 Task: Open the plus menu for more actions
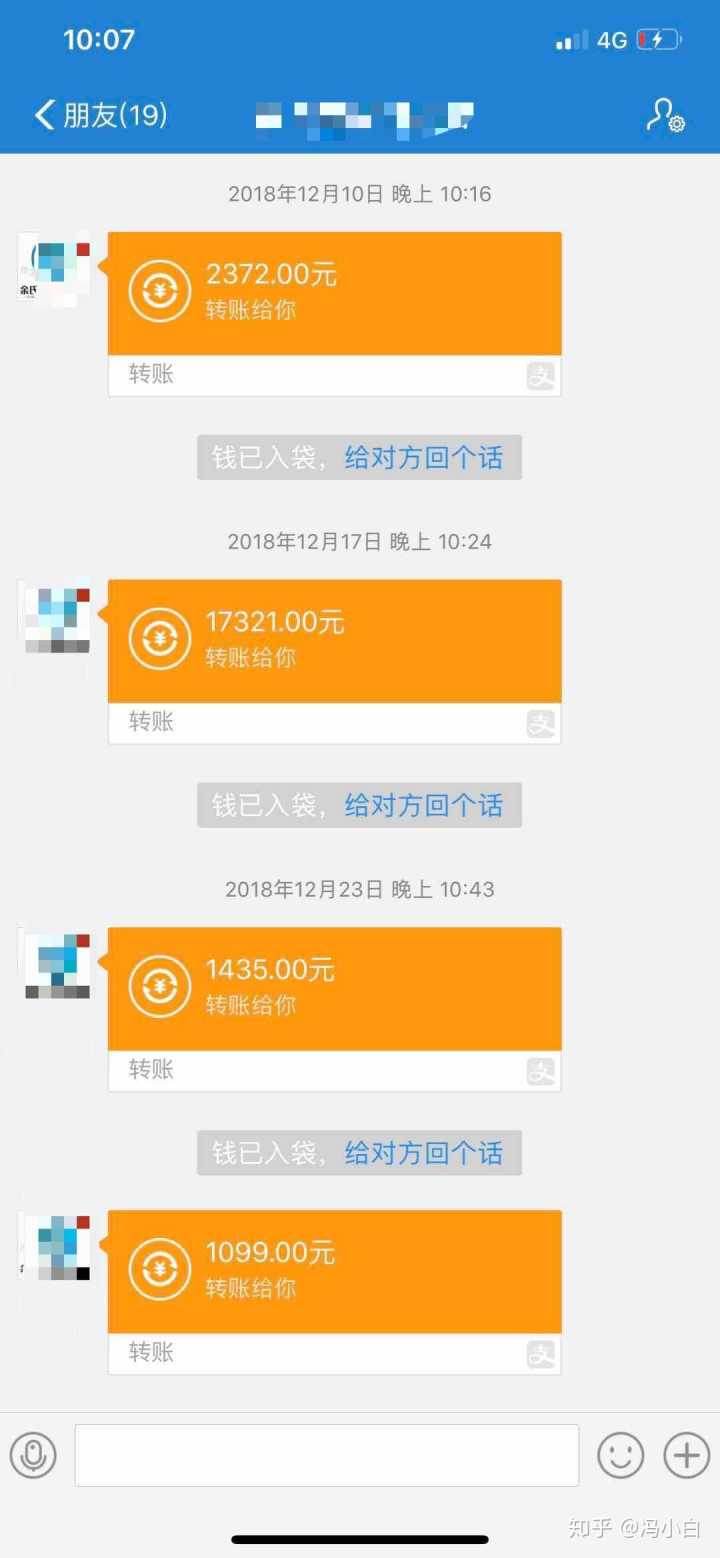[x=687, y=1455]
